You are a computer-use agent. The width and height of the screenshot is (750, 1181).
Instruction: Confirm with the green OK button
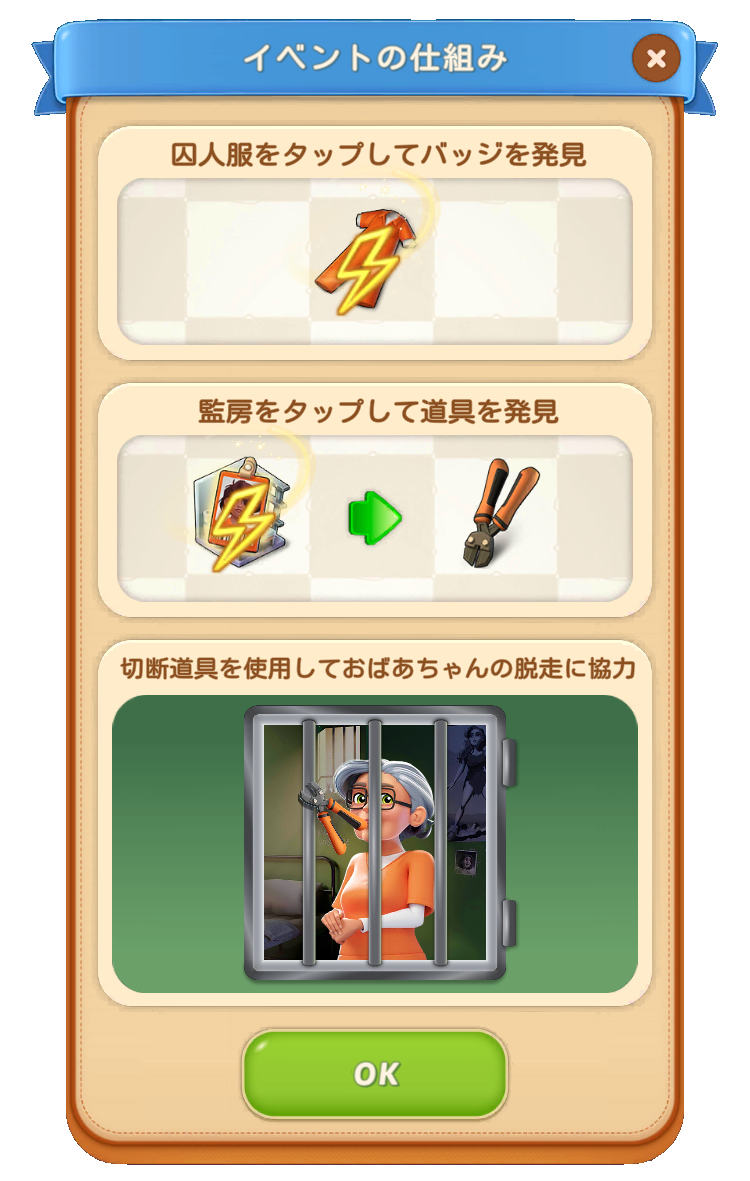point(375,1073)
